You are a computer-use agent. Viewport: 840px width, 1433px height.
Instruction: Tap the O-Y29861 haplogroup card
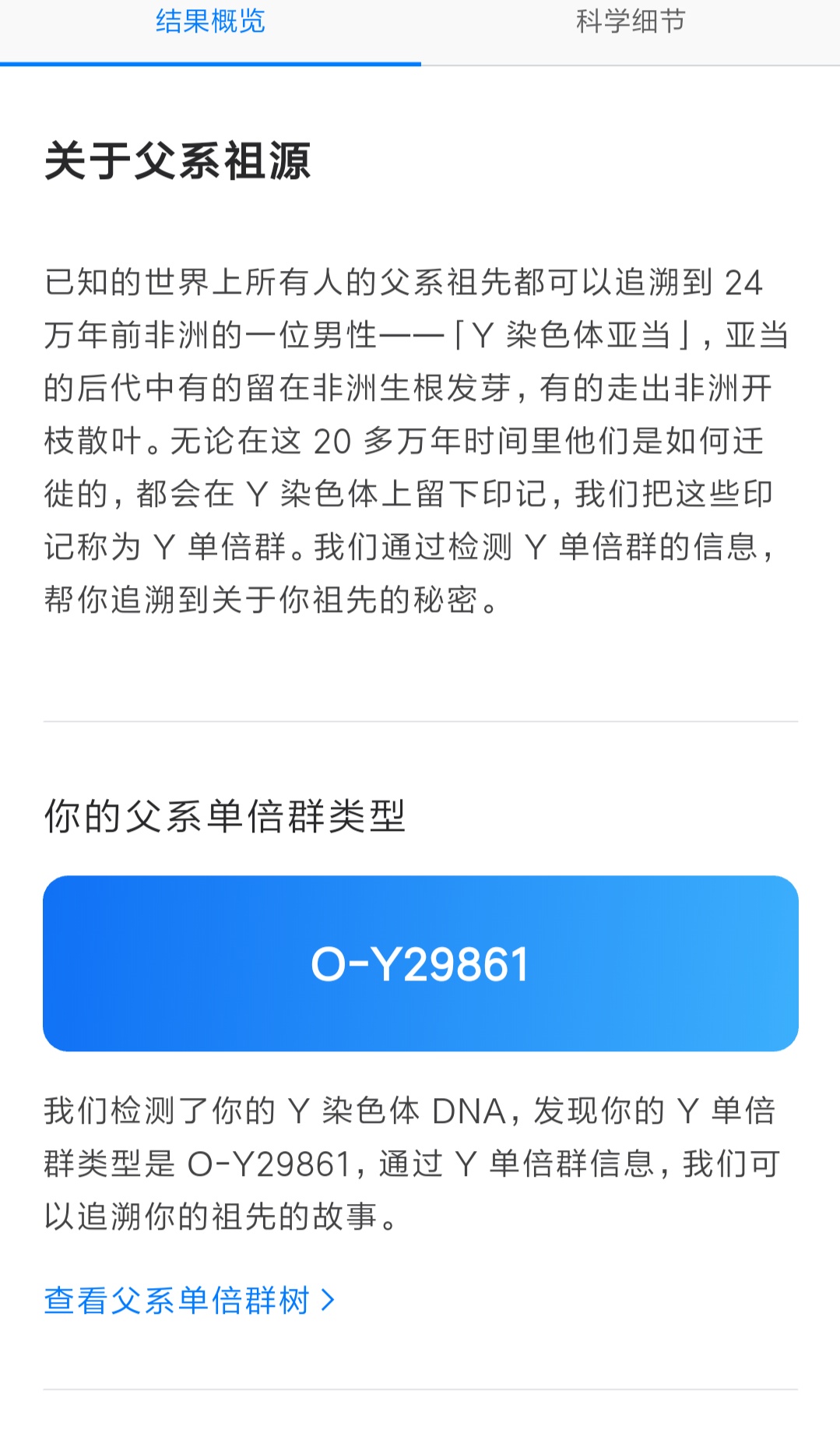(x=420, y=963)
